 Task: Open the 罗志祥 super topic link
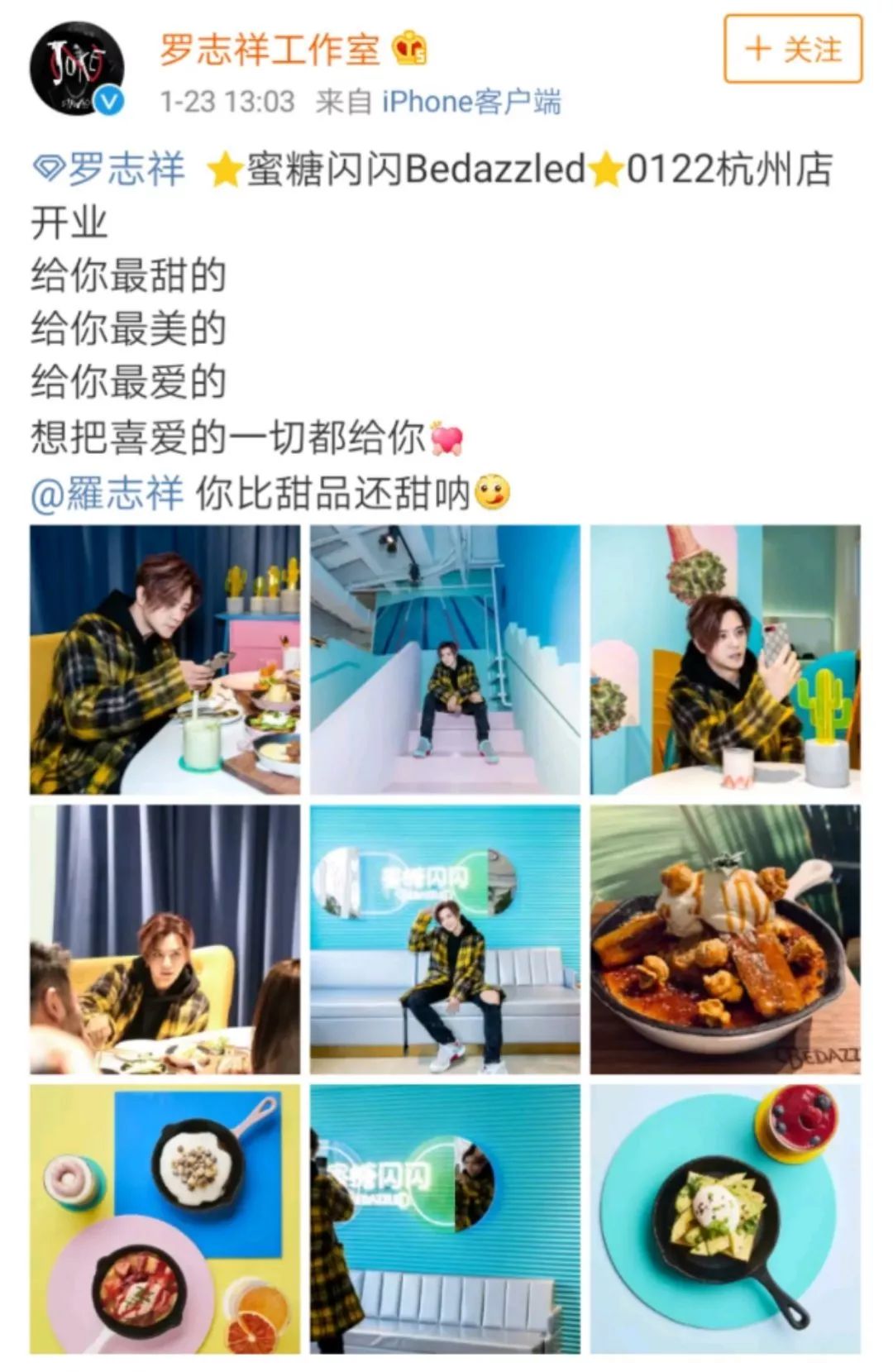(x=108, y=169)
